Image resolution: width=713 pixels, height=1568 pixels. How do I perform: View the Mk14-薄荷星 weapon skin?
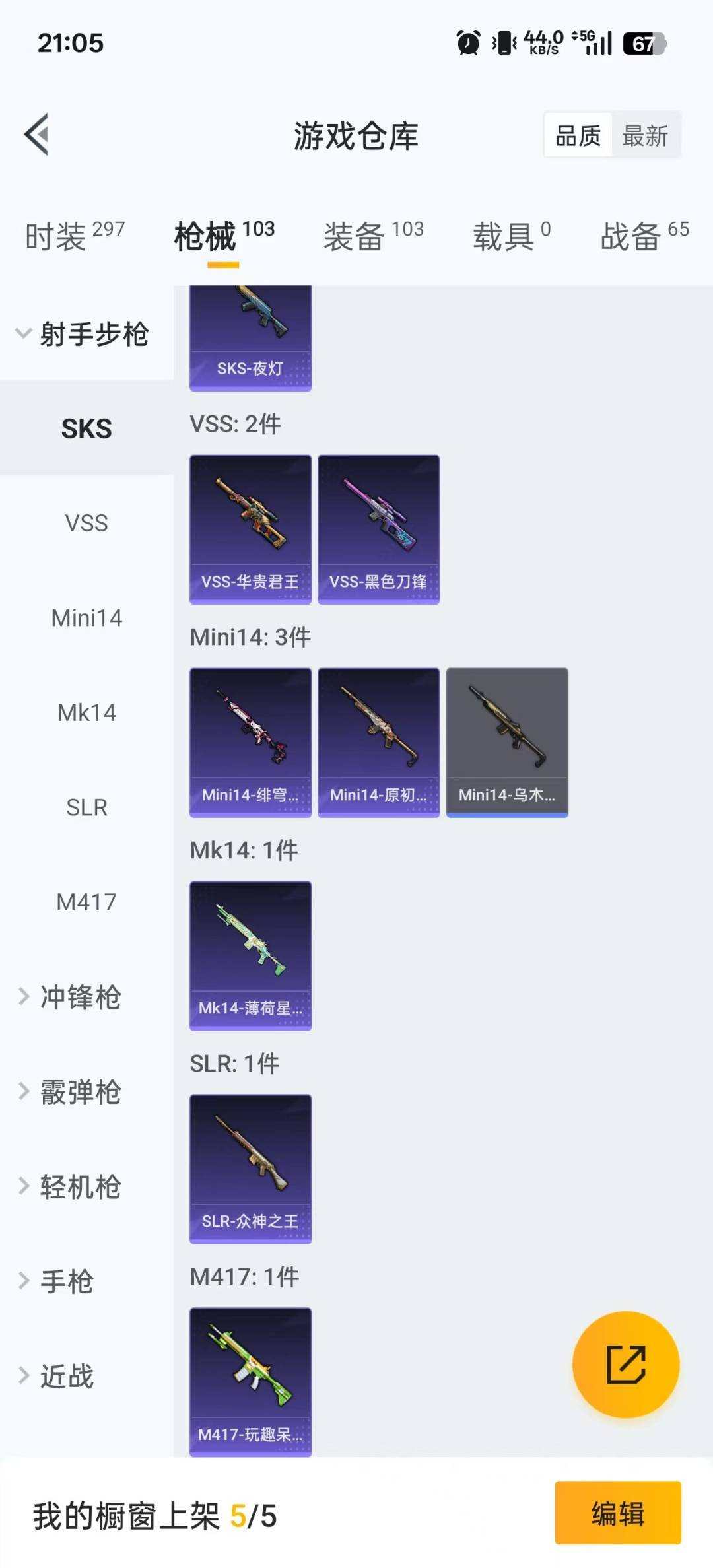point(250,954)
